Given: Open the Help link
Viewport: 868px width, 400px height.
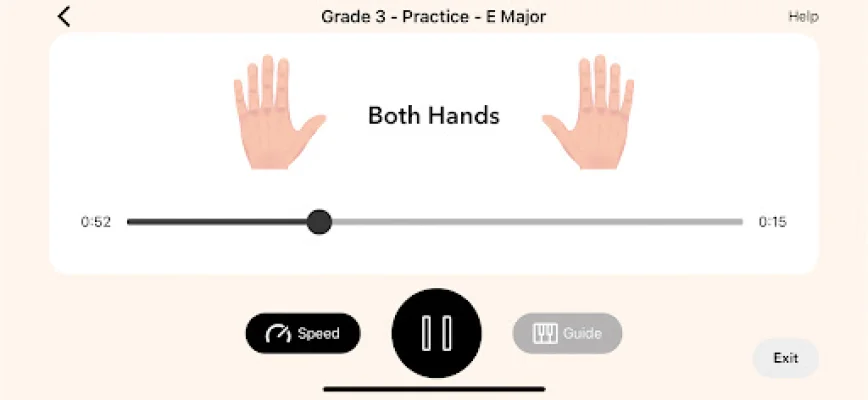Looking at the screenshot, I should click(802, 16).
